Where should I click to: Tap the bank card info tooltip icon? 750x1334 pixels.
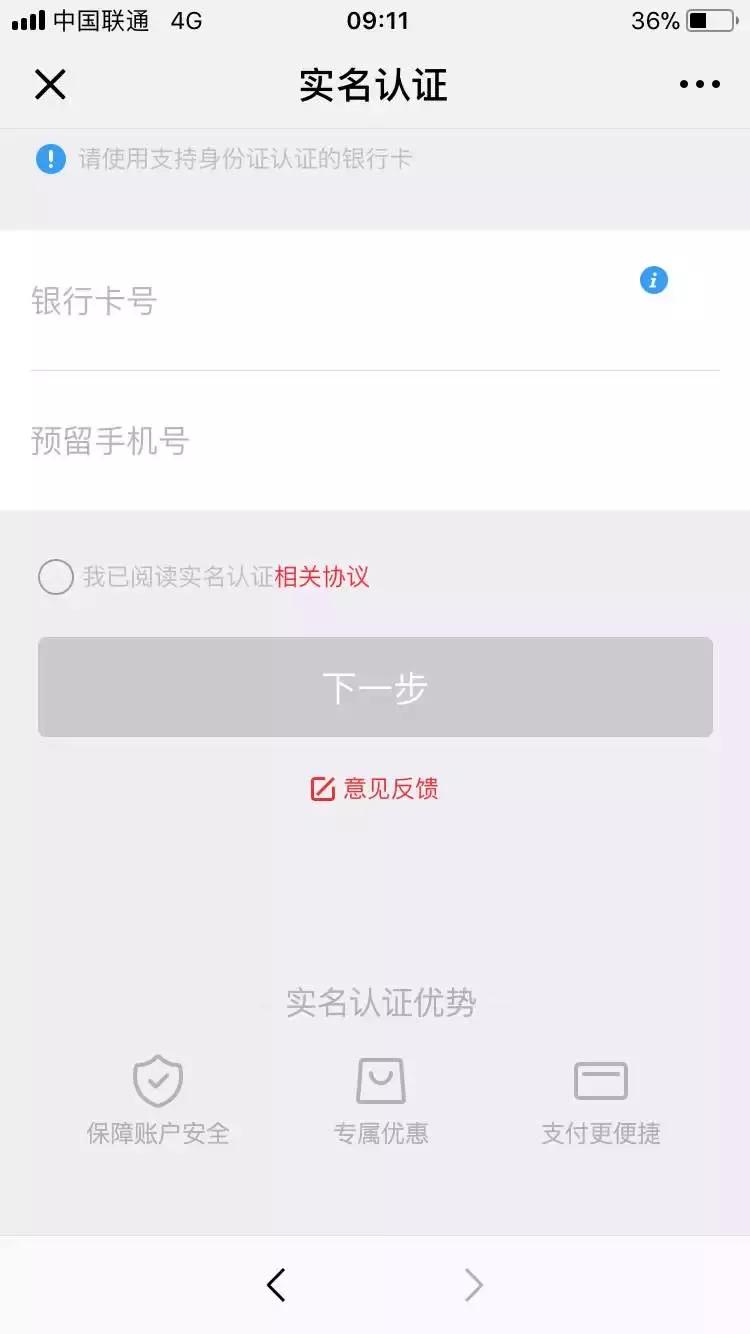pos(654,280)
